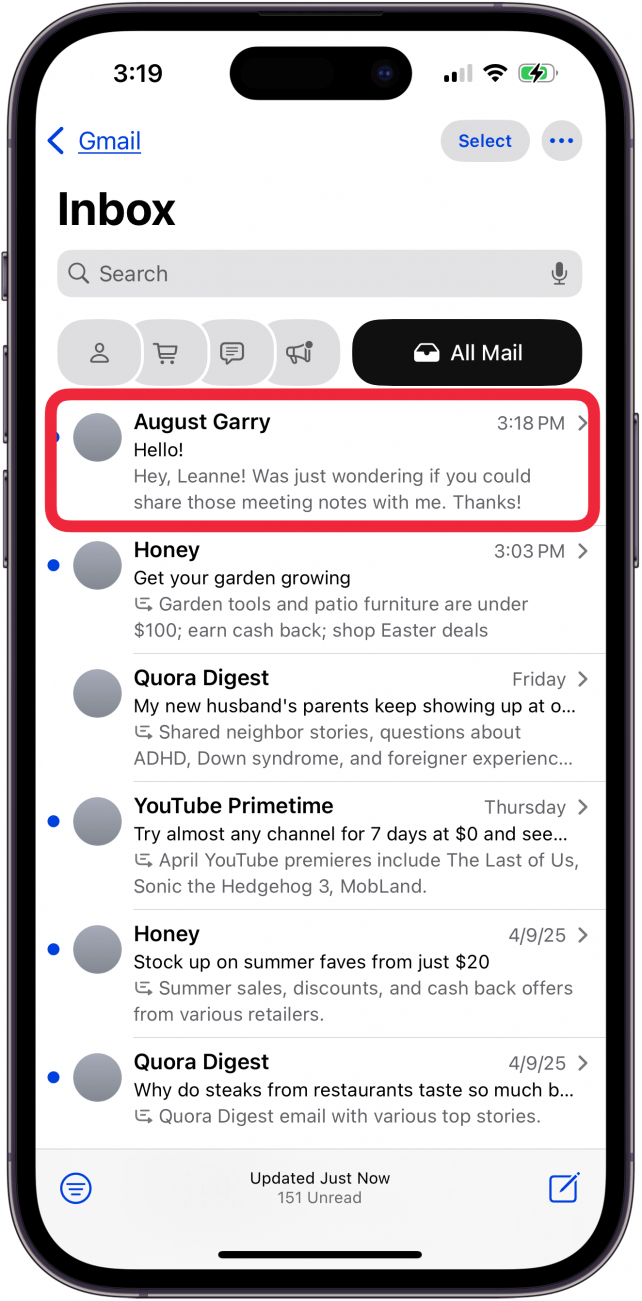Open Quora Digest email about restaurant steaks
The image size is (642, 1301).
330,1088
